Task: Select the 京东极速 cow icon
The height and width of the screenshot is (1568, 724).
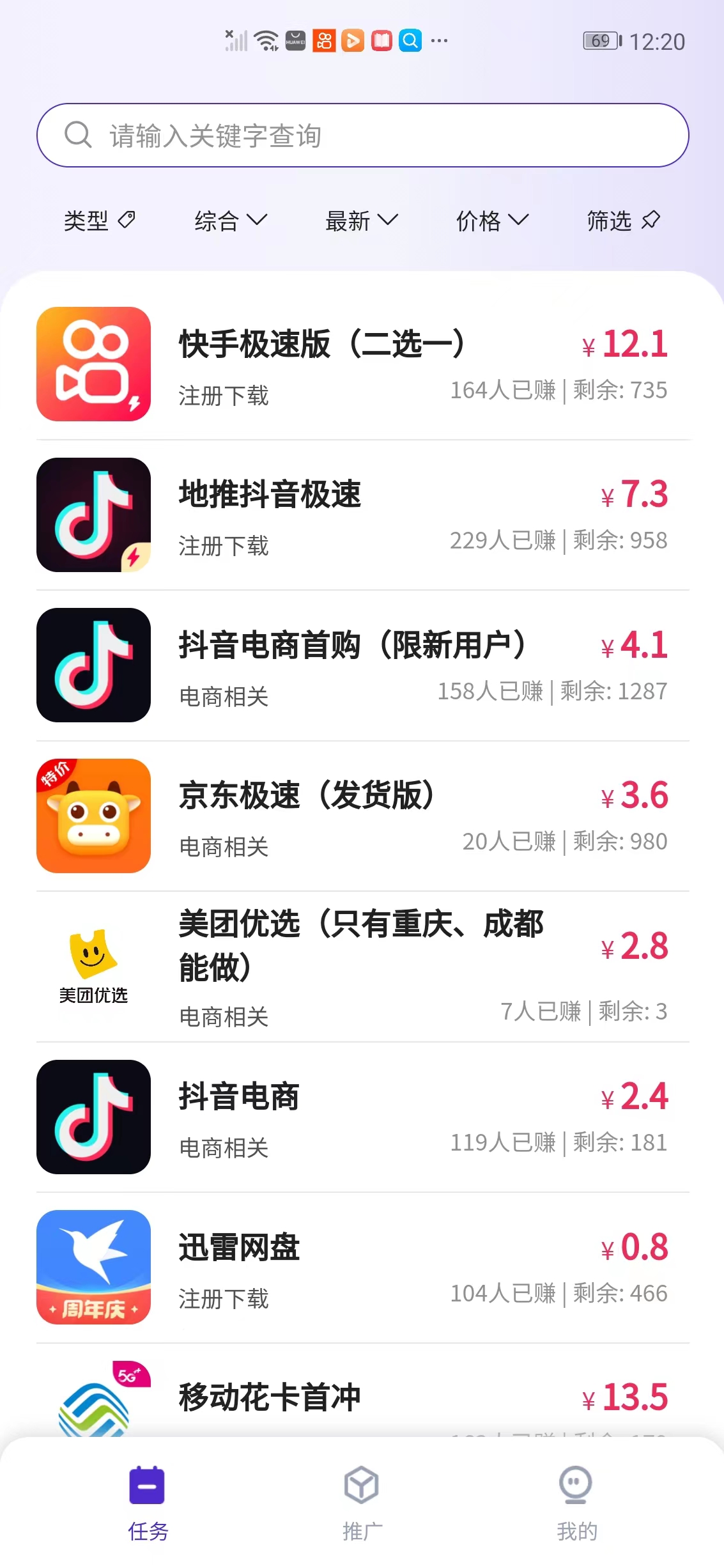Action: [x=93, y=815]
